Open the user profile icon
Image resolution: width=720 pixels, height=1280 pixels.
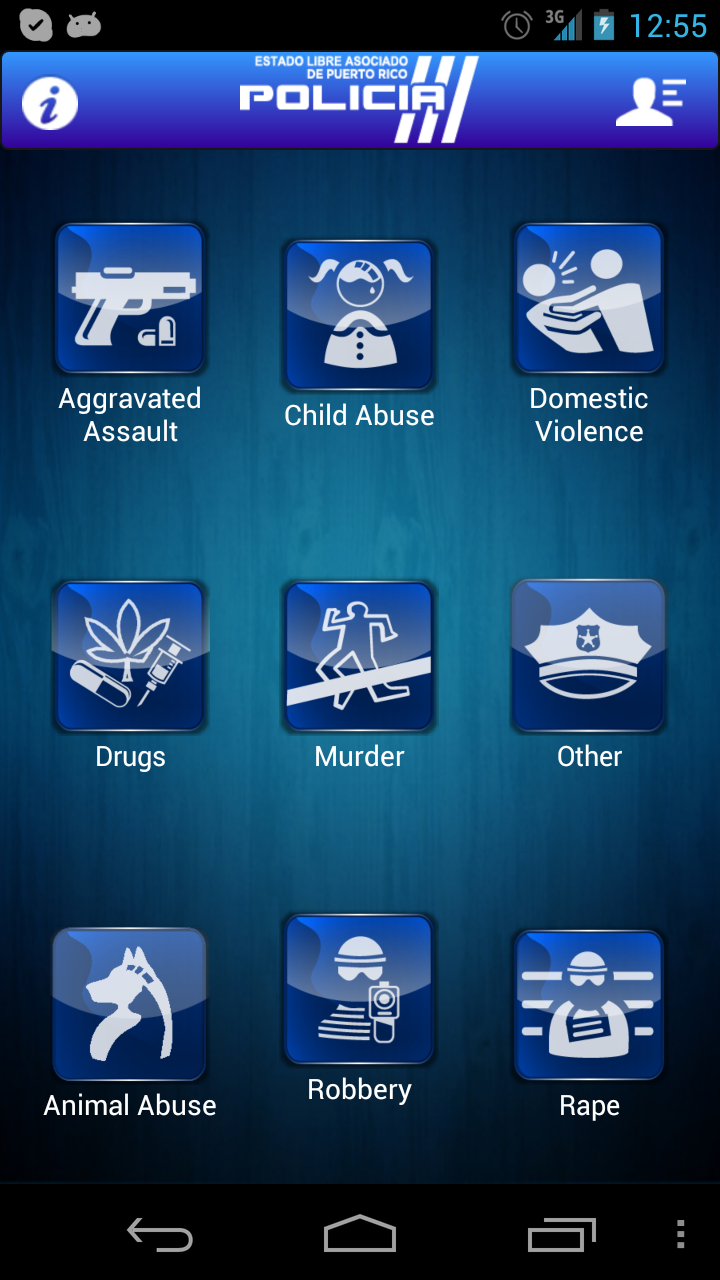point(650,102)
